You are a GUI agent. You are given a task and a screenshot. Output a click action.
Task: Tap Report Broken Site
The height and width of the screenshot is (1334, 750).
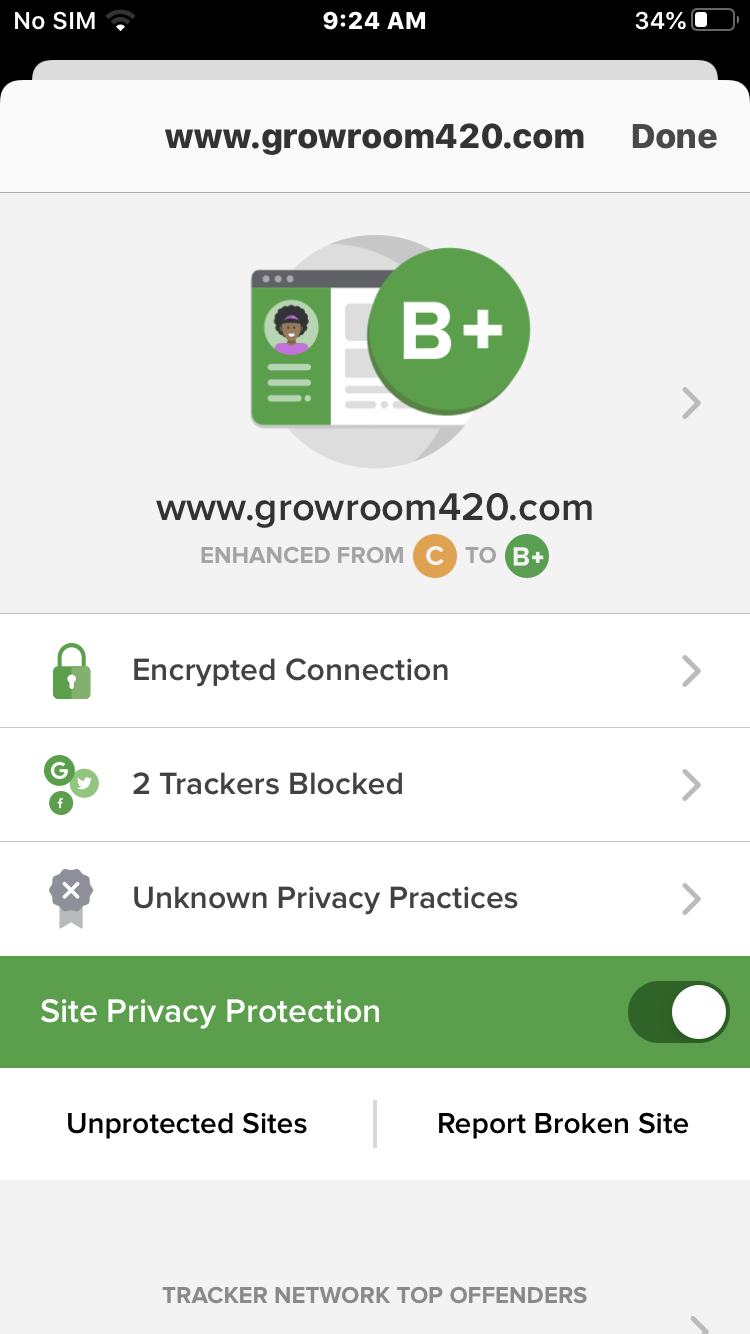pyautogui.click(x=563, y=1124)
